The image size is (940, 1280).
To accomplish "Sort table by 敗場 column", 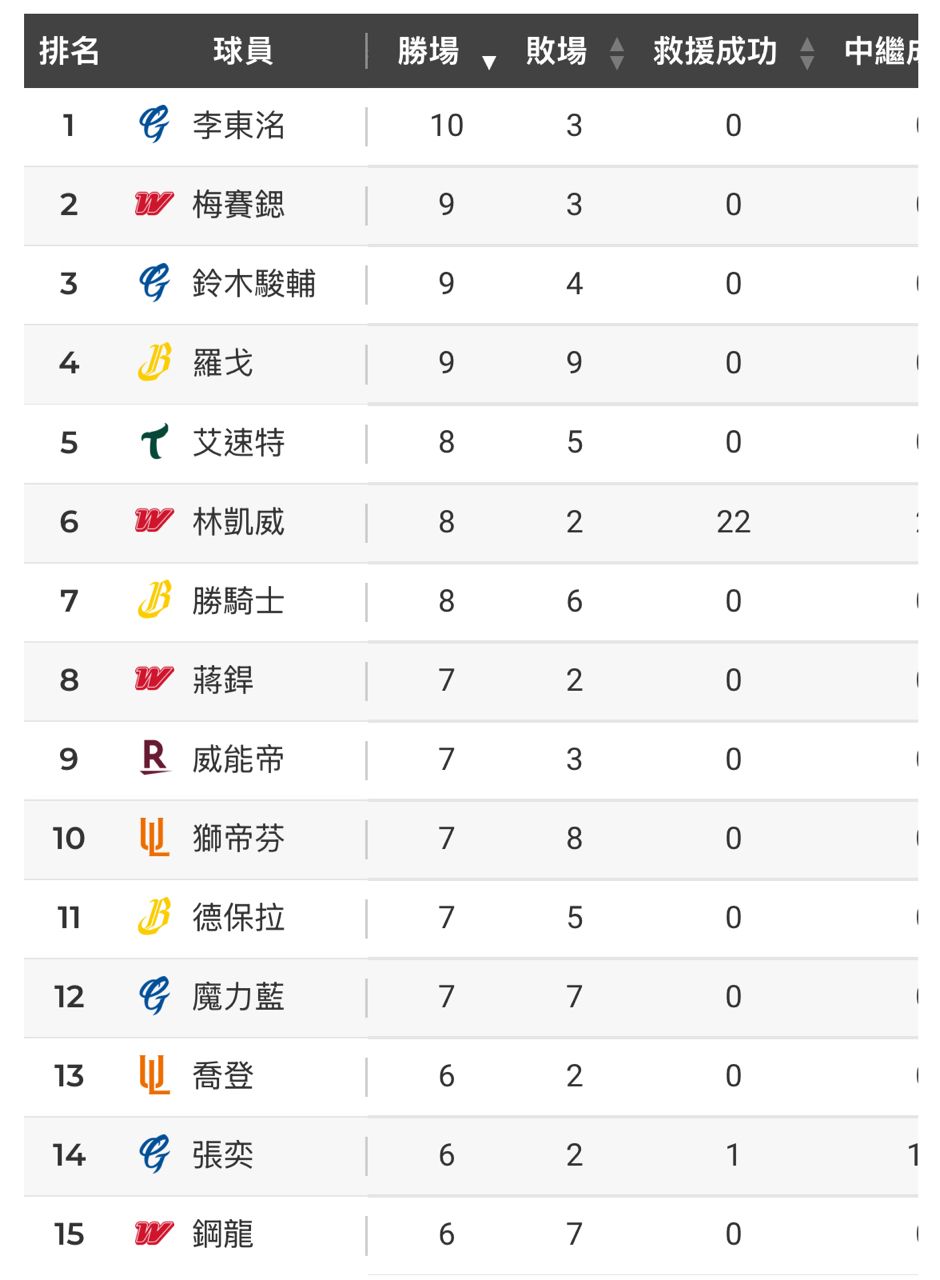I will coord(574,51).
